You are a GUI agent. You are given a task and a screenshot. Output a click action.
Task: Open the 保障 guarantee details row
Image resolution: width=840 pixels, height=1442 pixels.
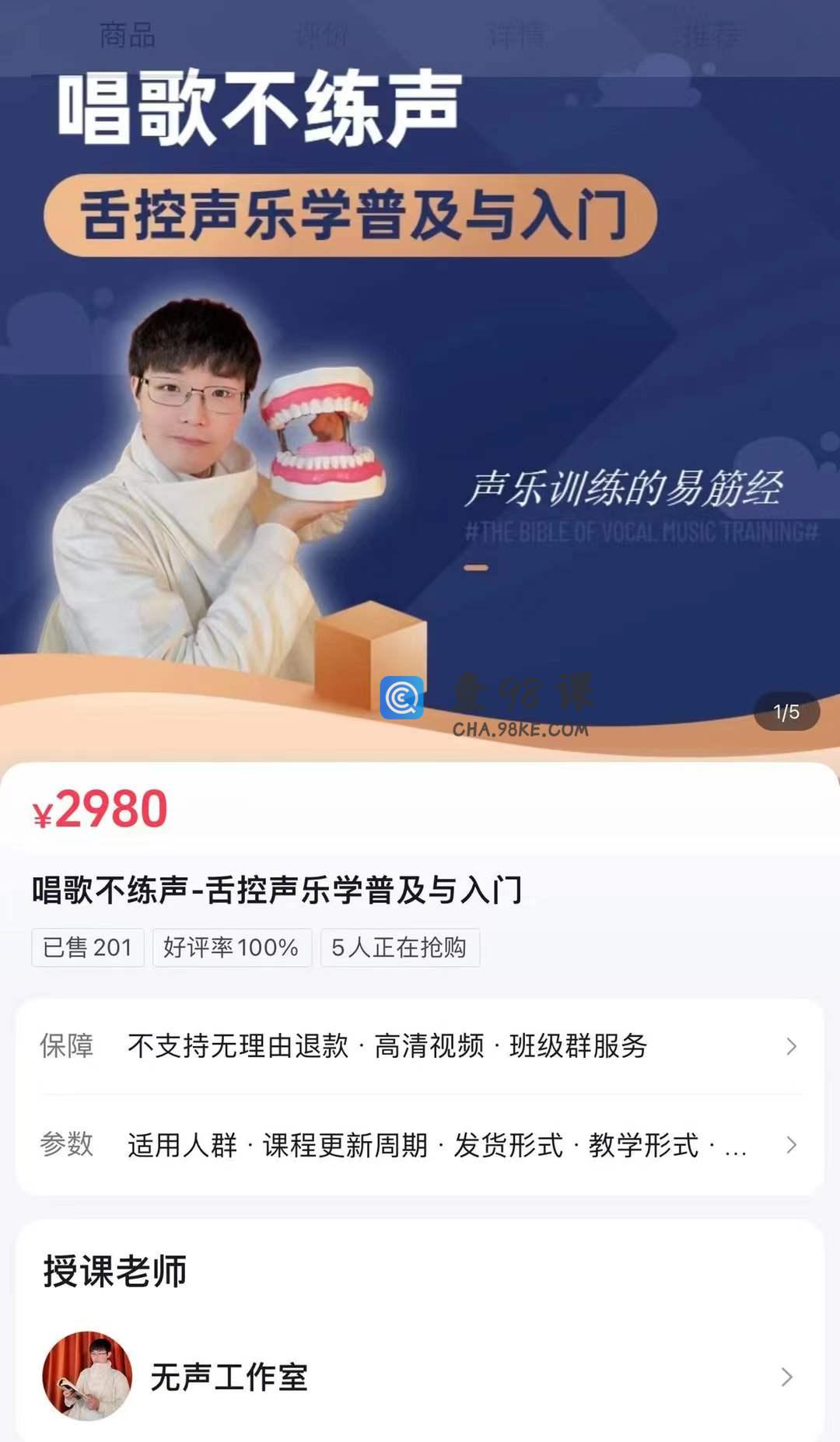pos(420,1046)
